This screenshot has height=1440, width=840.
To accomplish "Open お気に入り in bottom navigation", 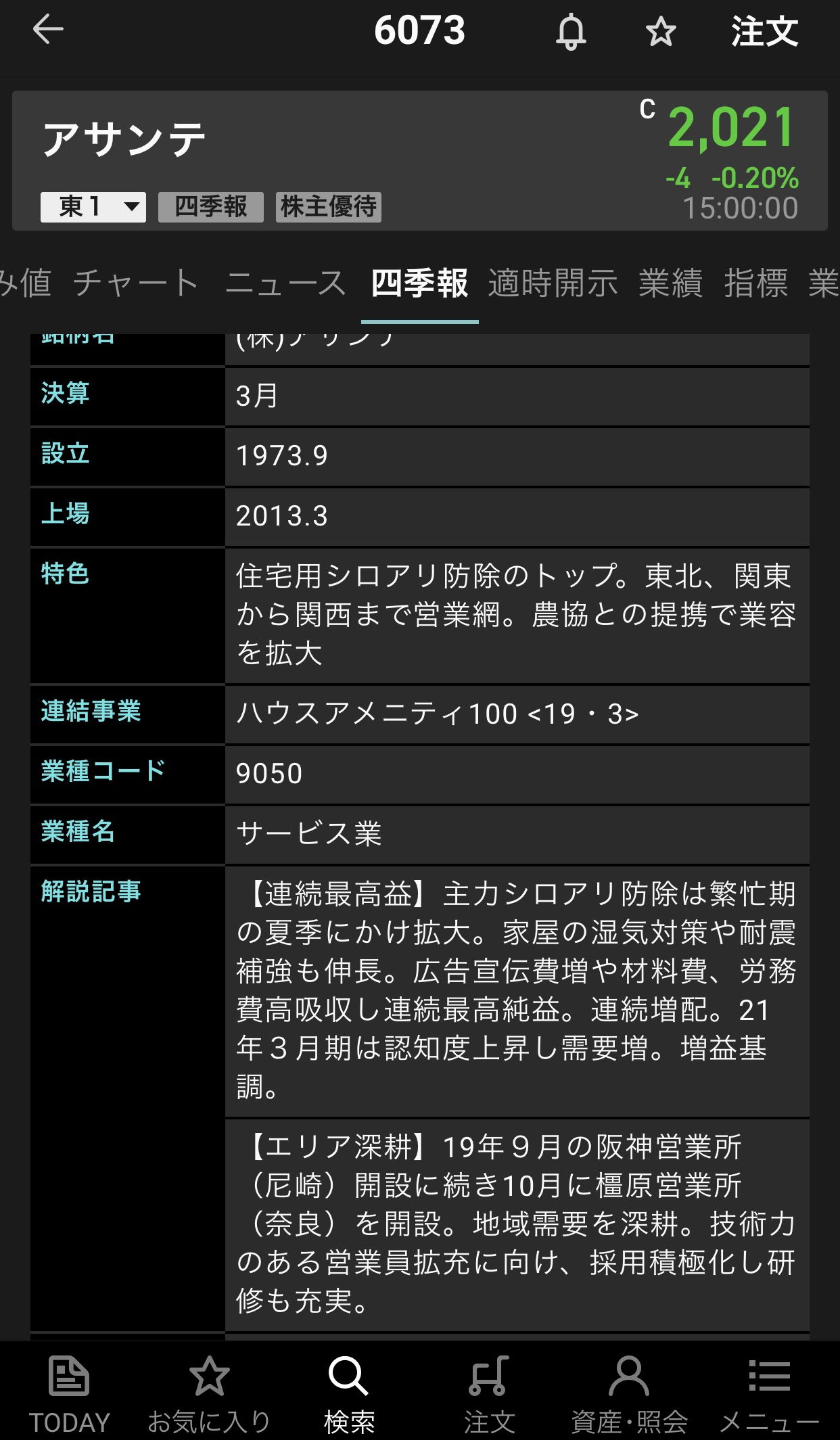I will pyautogui.click(x=209, y=1393).
